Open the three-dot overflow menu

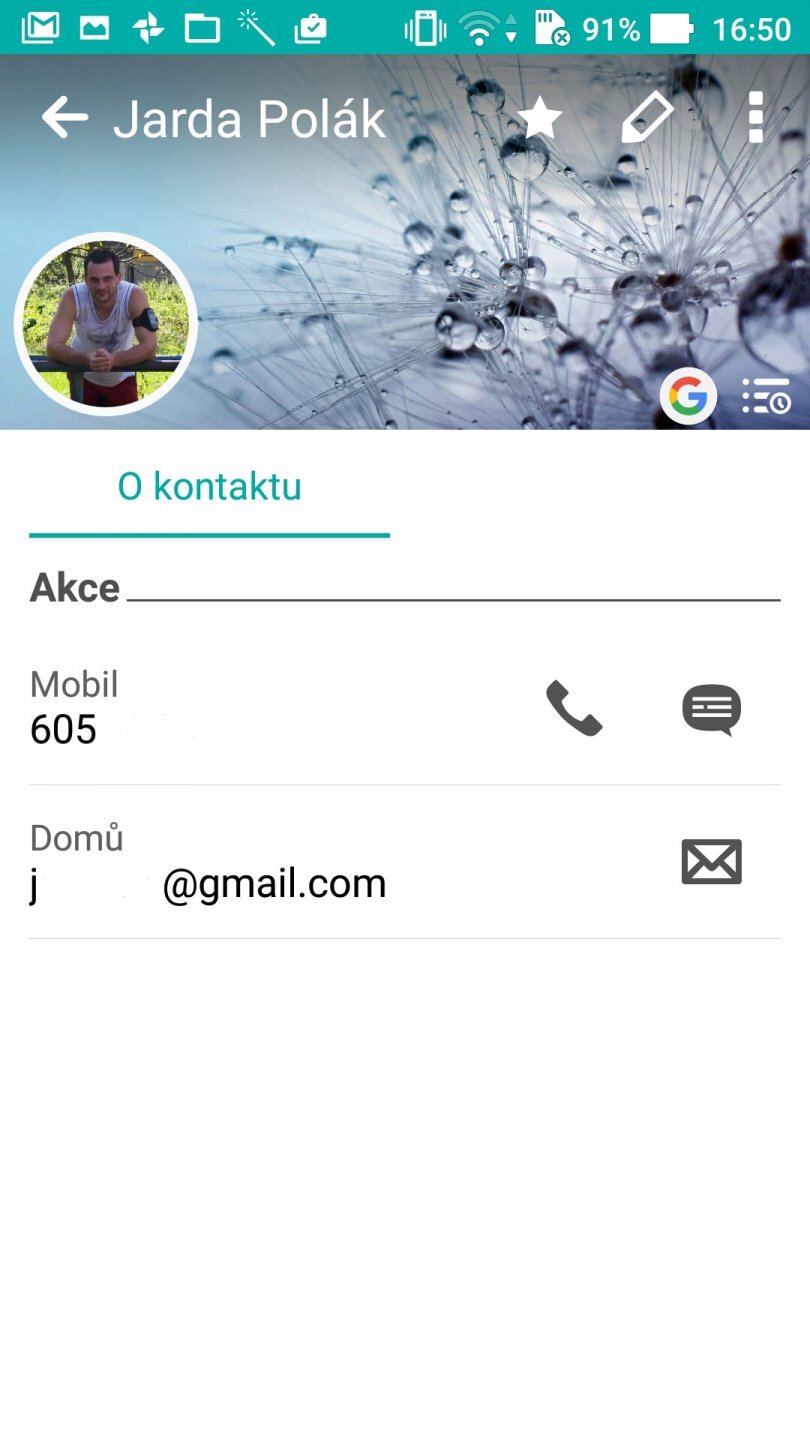click(x=755, y=117)
